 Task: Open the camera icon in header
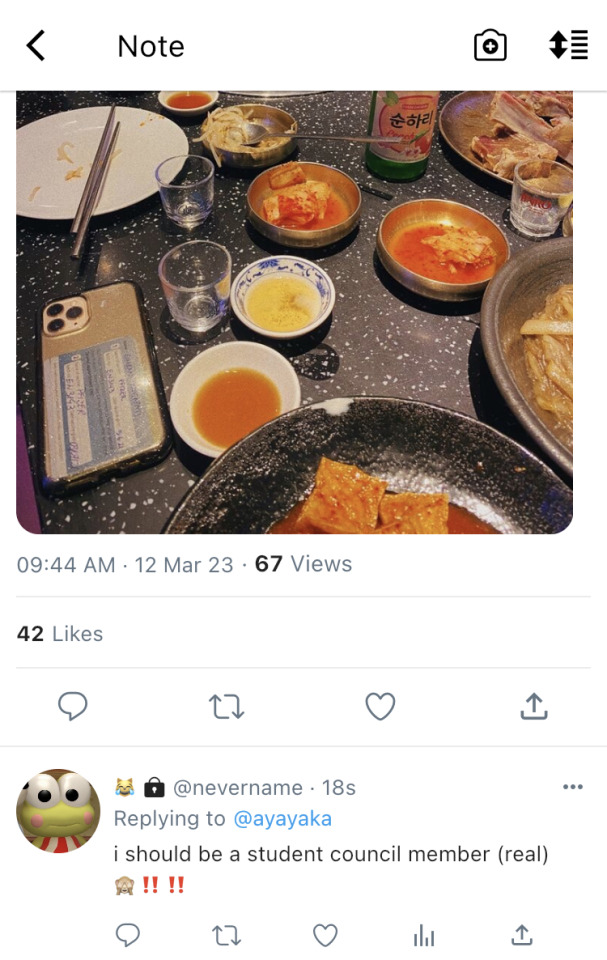pyautogui.click(x=489, y=46)
